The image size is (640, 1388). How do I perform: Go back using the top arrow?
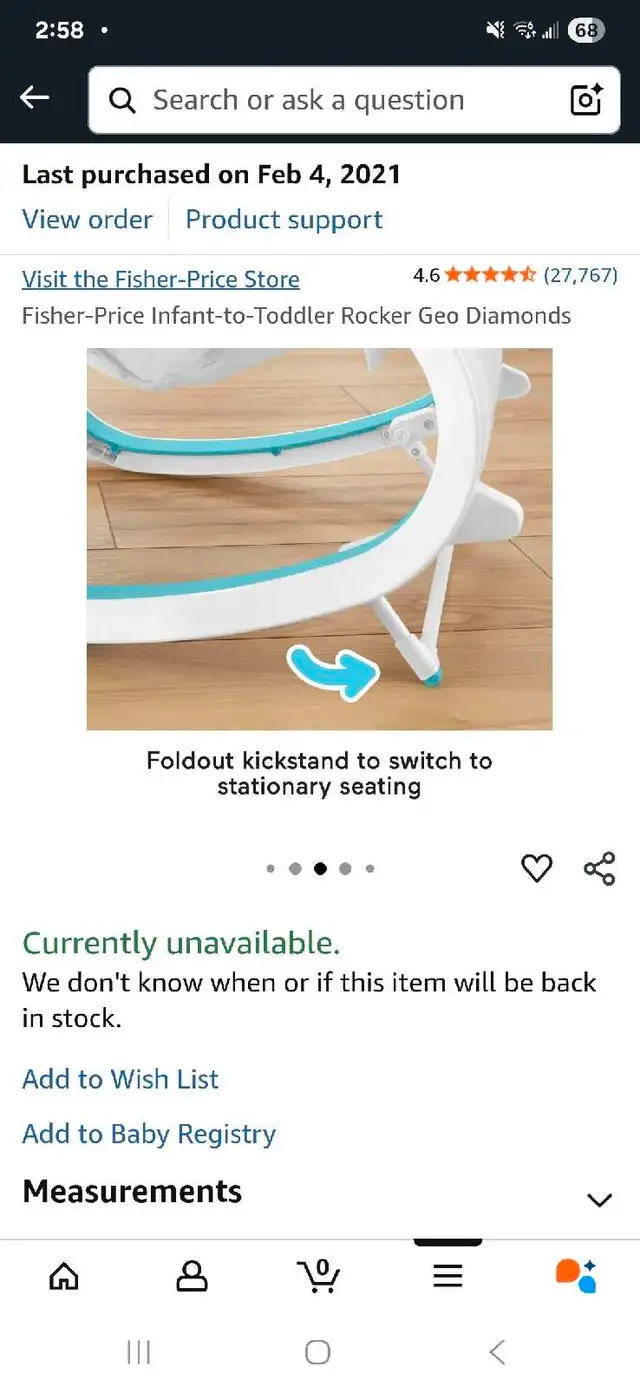click(x=35, y=98)
